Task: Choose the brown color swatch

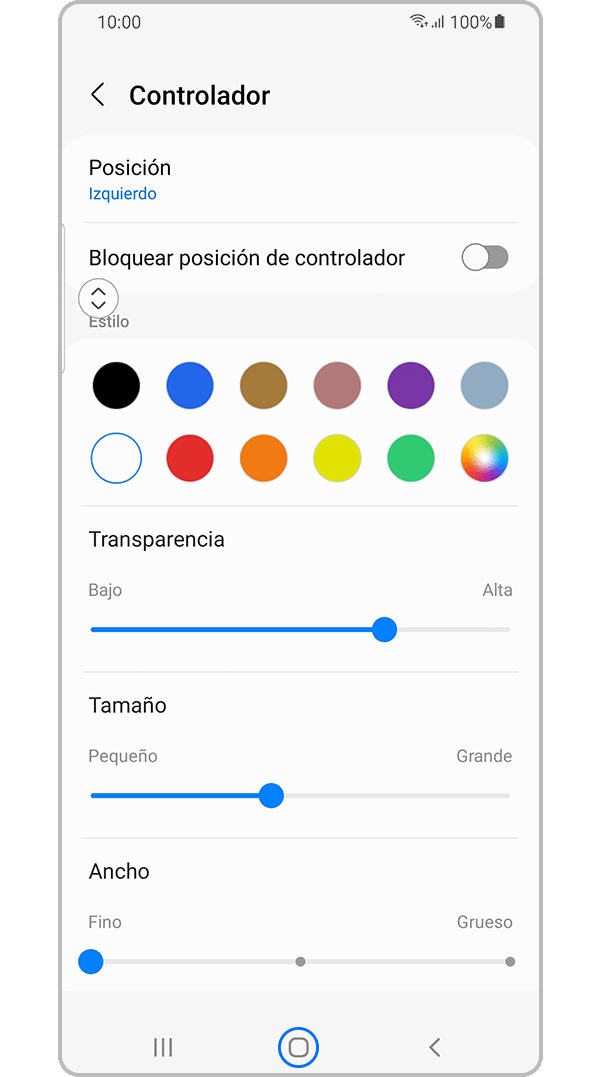Action: (x=264, y=386)
